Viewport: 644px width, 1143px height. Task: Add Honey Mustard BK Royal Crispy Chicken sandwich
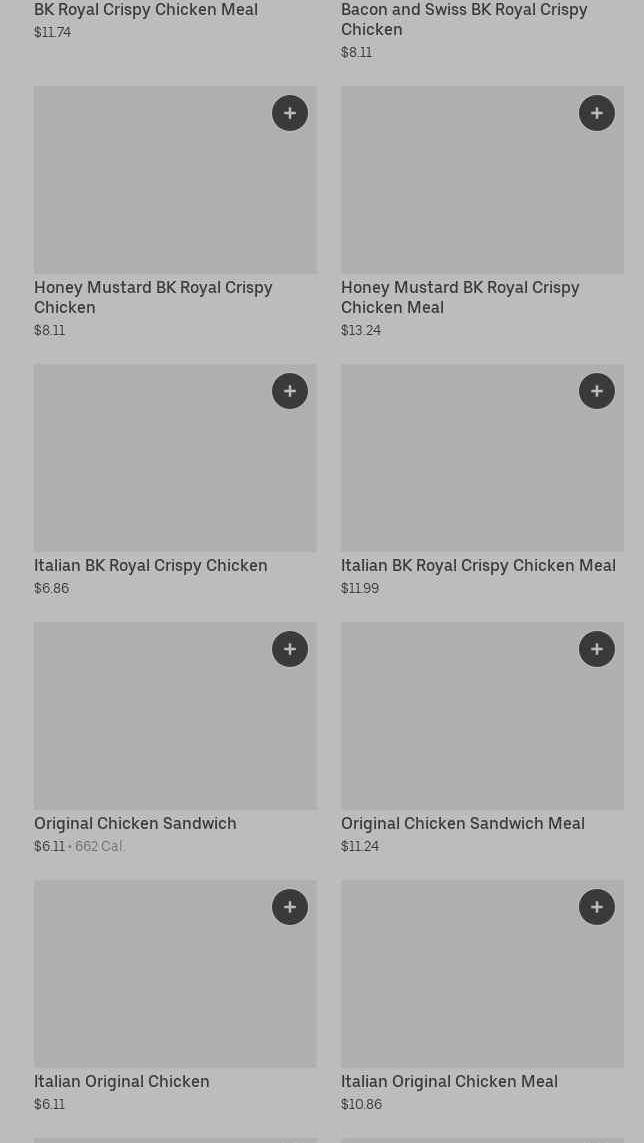[x=290, y=113]
